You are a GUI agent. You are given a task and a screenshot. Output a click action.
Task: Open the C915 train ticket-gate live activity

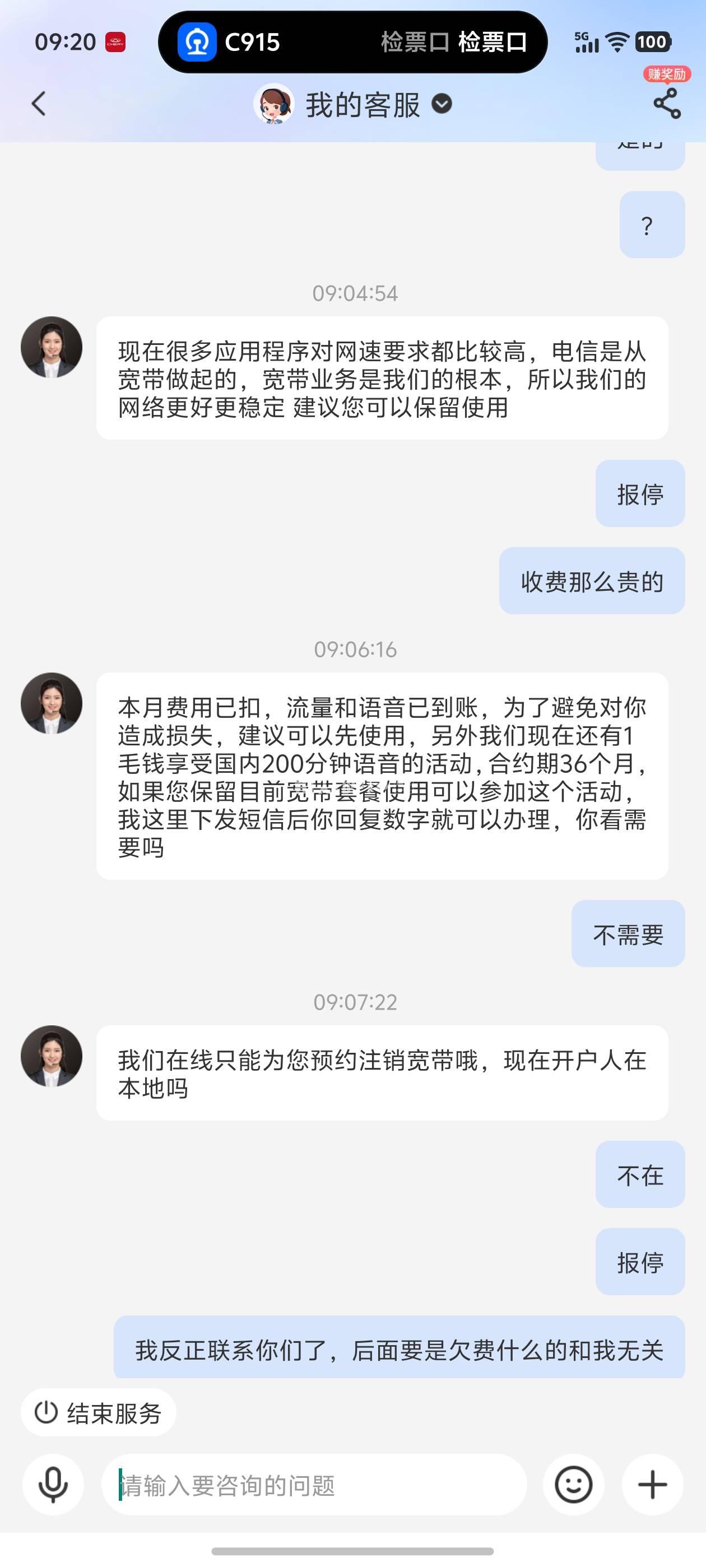352,42
